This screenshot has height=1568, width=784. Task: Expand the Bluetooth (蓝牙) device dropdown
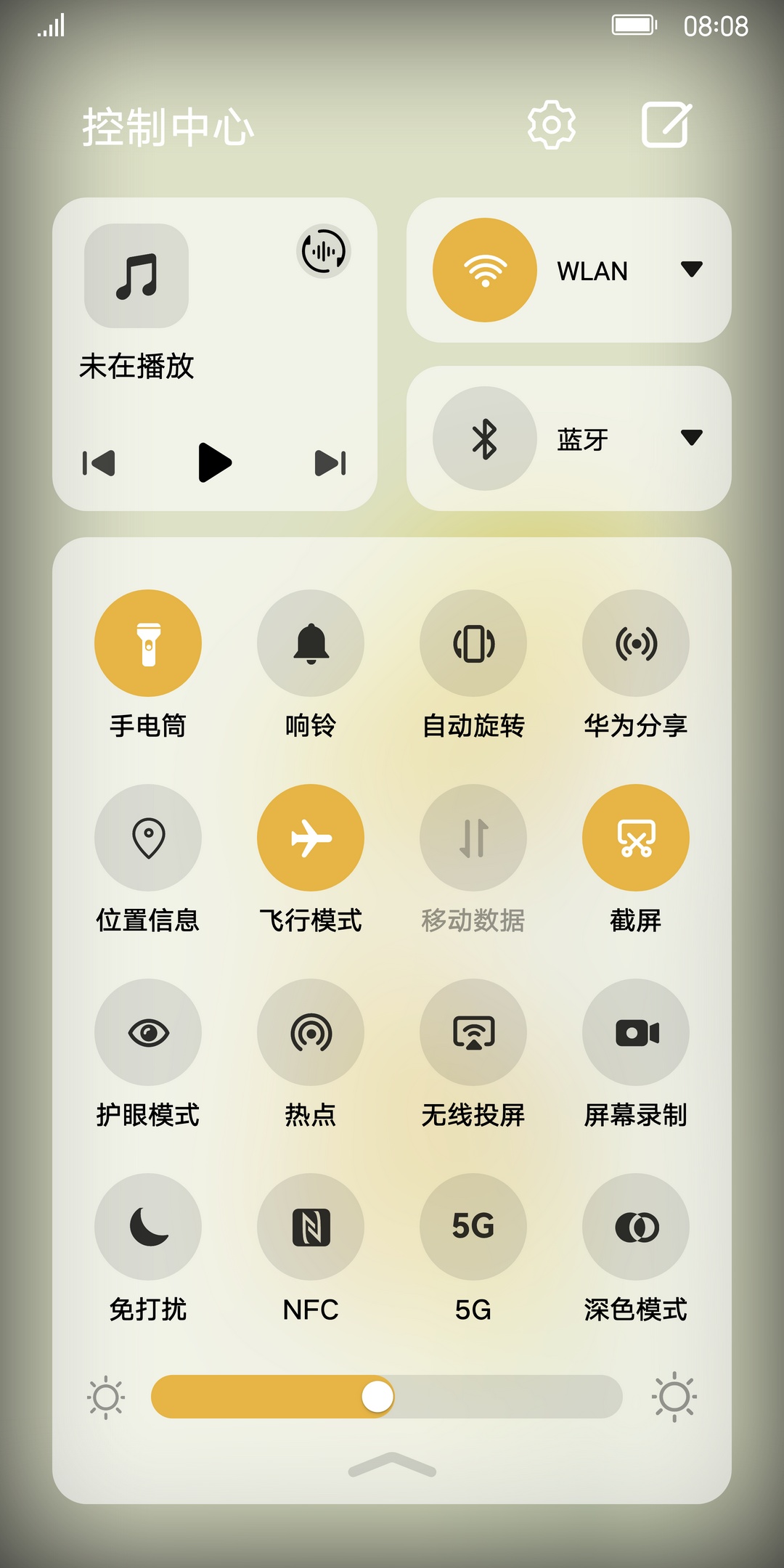point(691,438)
